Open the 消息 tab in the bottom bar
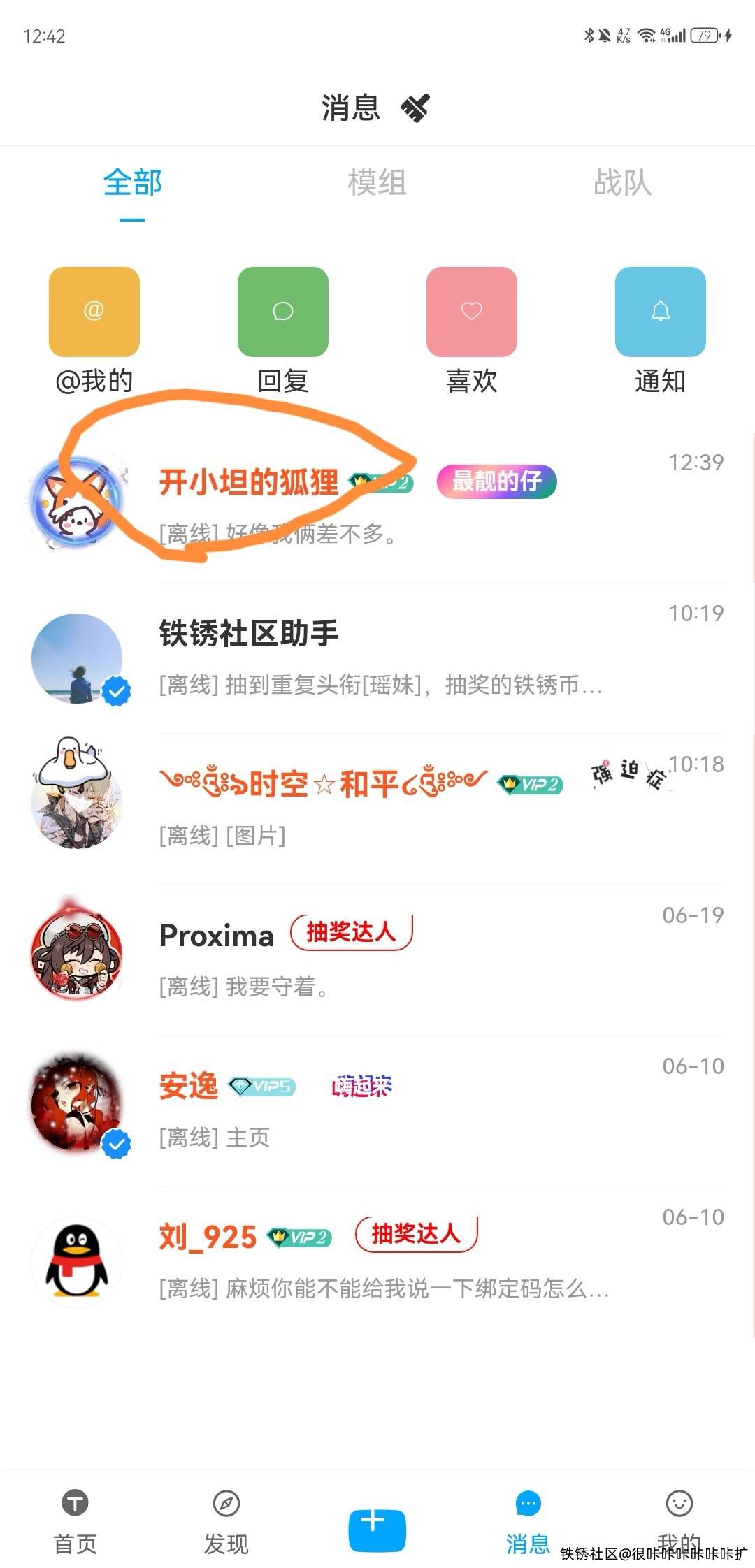This screenshot has width=755, height=1568. coord(528,1520)
